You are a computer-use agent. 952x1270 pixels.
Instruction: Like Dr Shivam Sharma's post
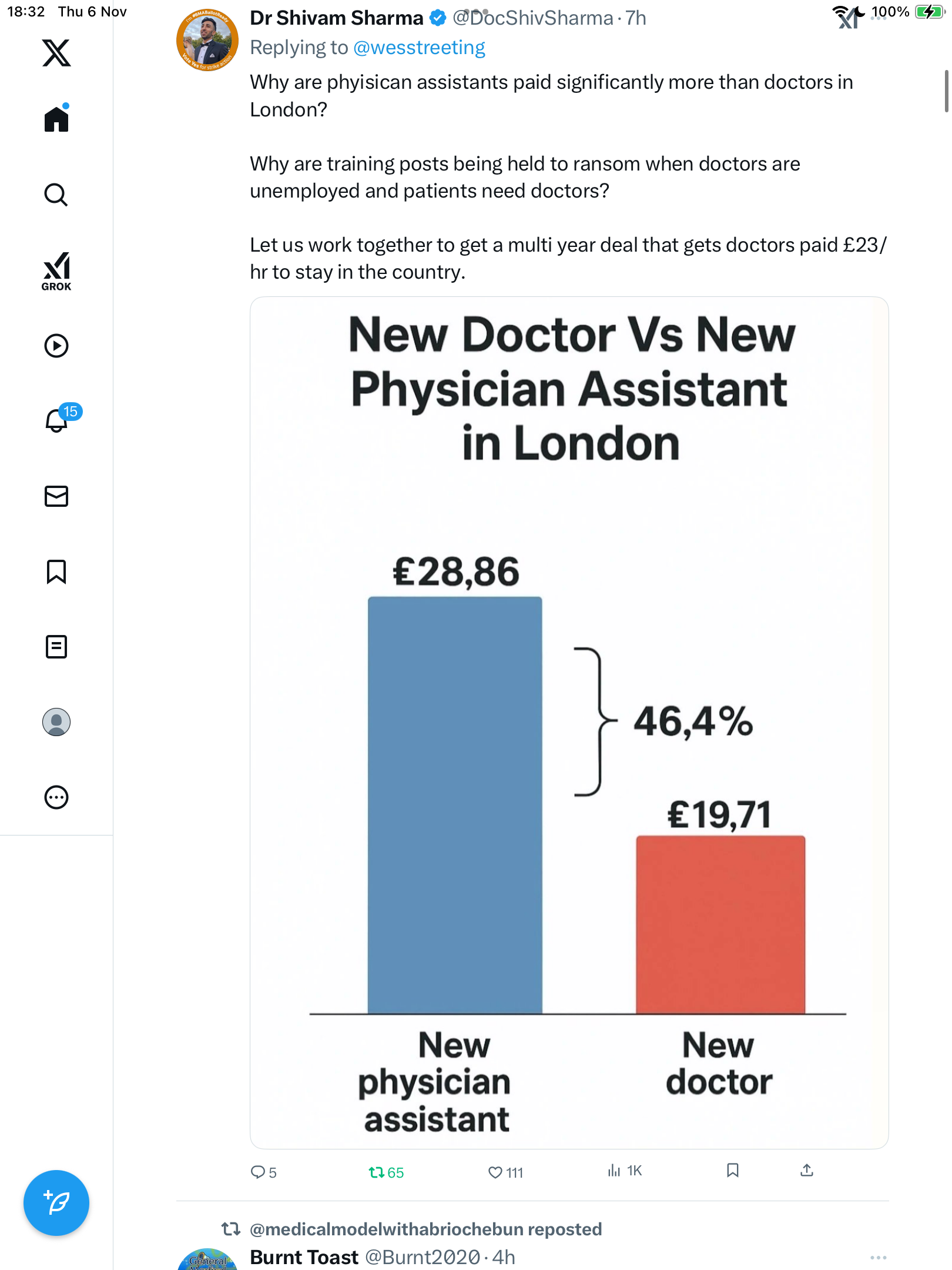495,1172
